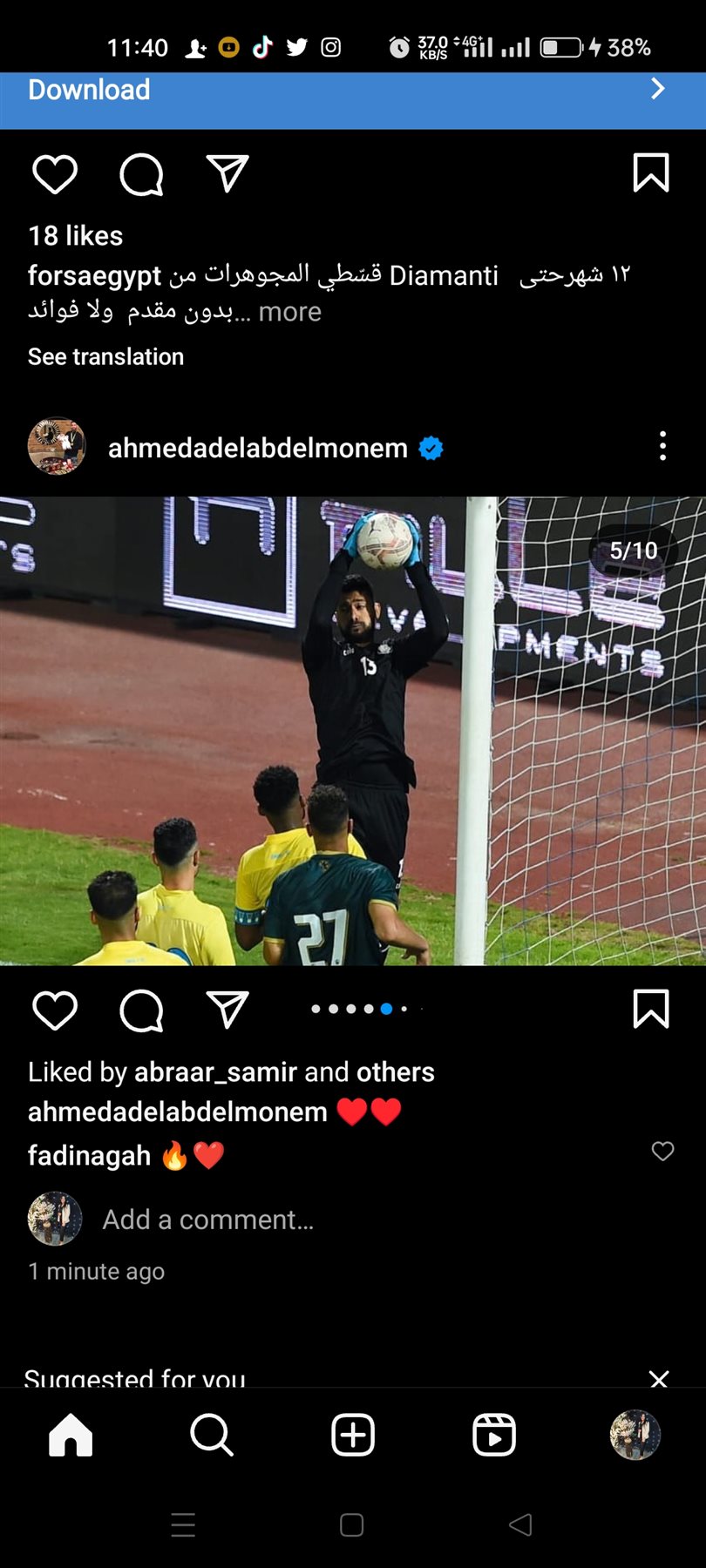706x1568 pixels.
Task: Tap See translation link
Action: (x=105, y=356)
